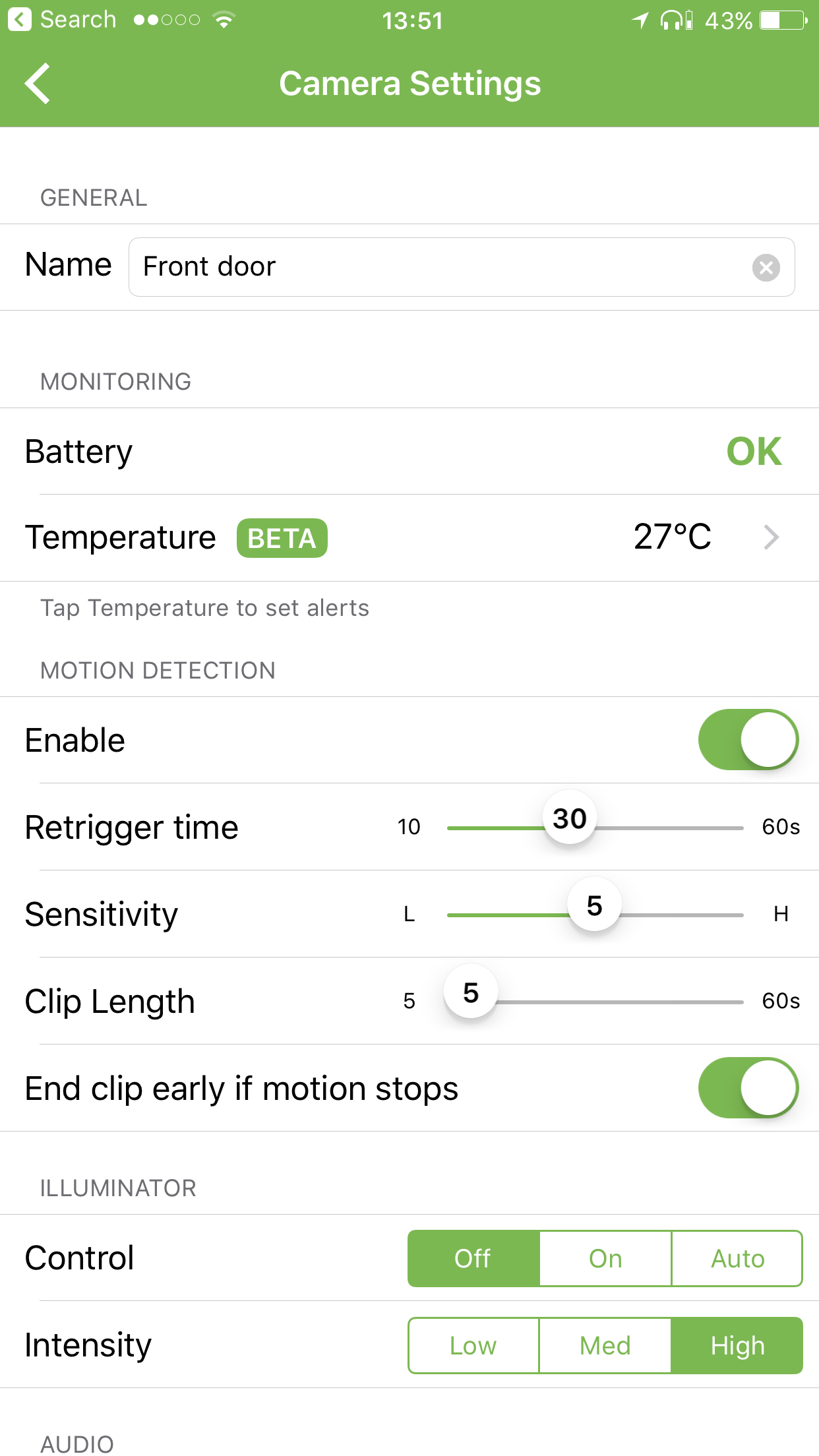
Task: Turn off End clip early if motion stops
Action: tap(748, 1088)
